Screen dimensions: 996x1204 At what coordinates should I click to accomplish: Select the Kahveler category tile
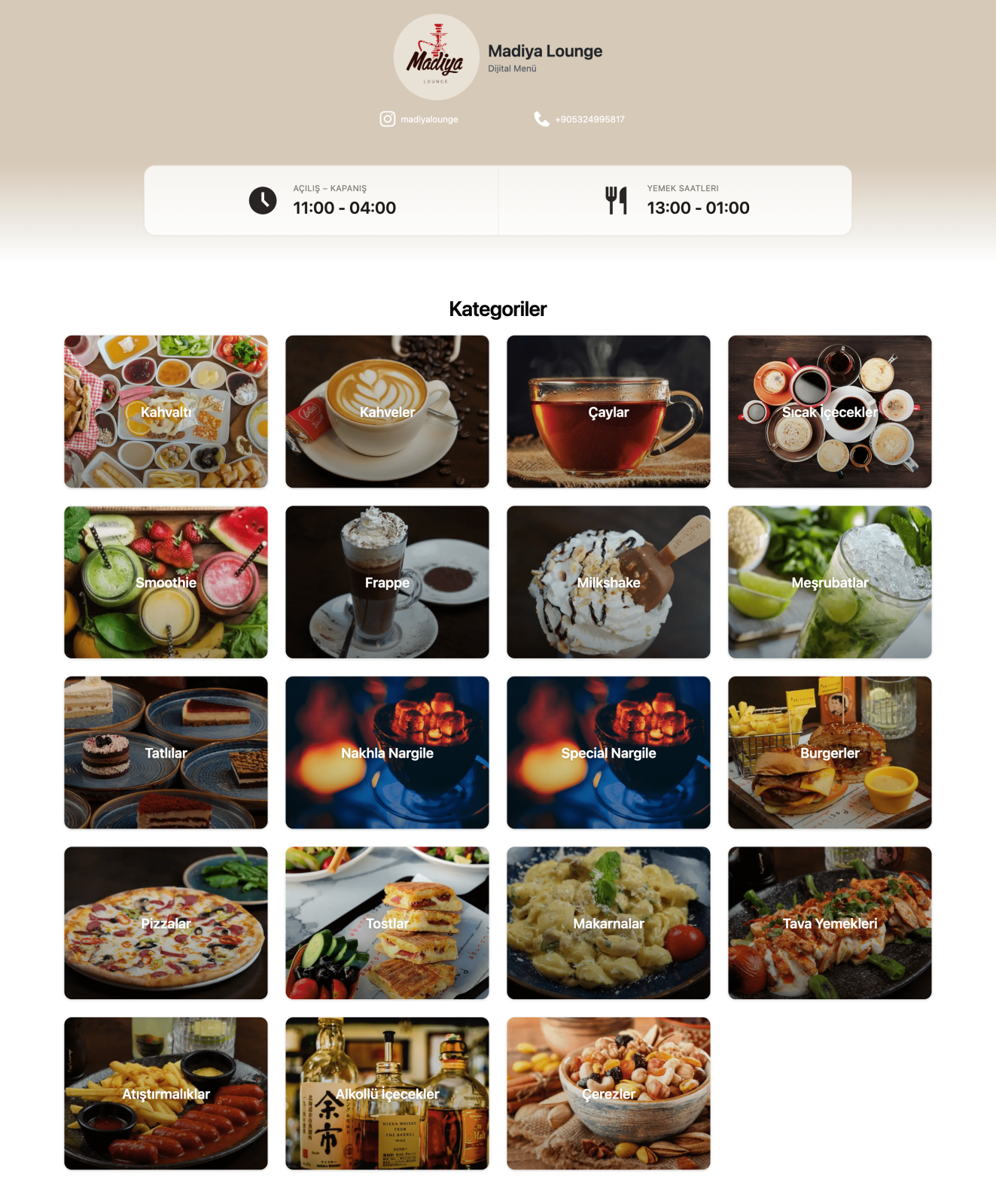click(x=387, y=412)
